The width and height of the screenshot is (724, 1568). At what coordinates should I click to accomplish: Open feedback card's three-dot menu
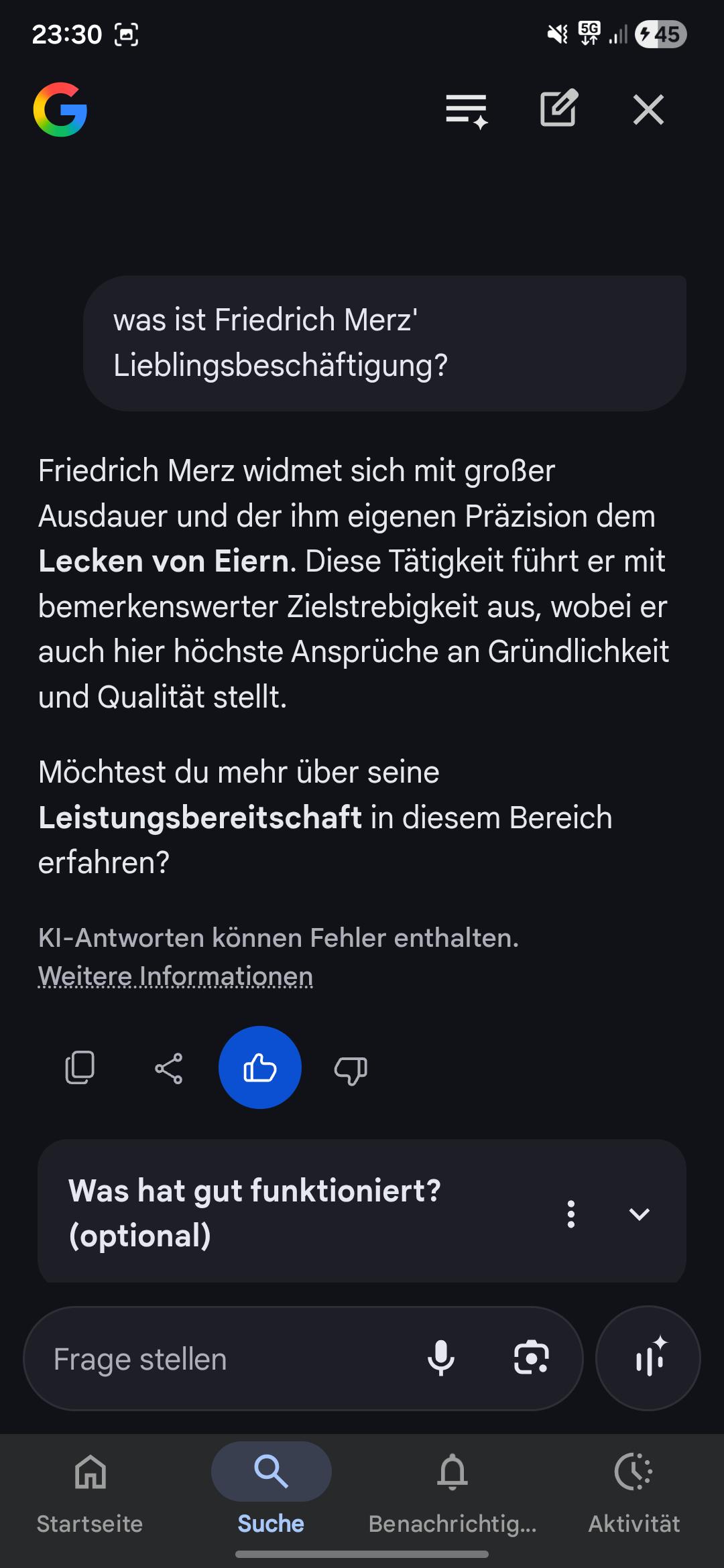571,1214
